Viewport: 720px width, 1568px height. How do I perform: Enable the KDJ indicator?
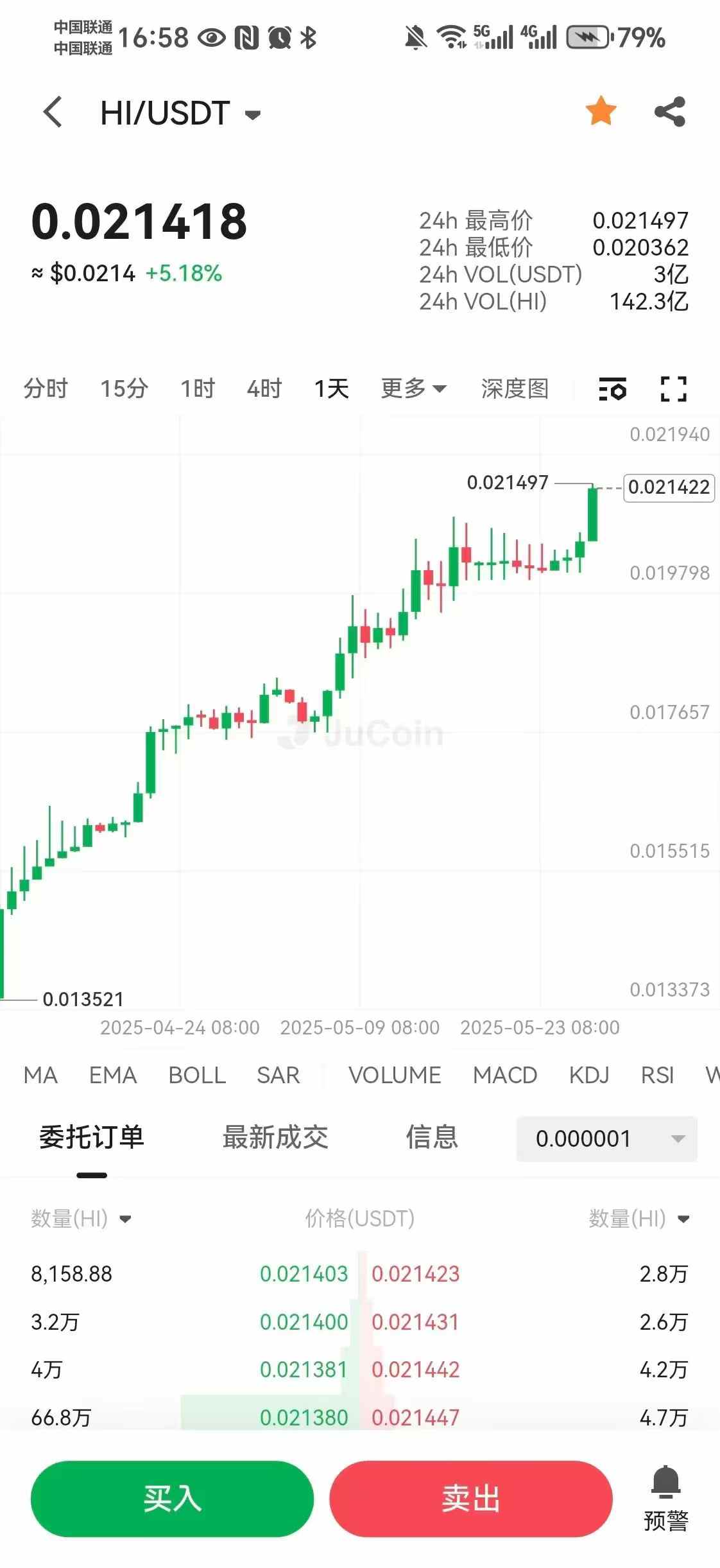coord(589,1075)
